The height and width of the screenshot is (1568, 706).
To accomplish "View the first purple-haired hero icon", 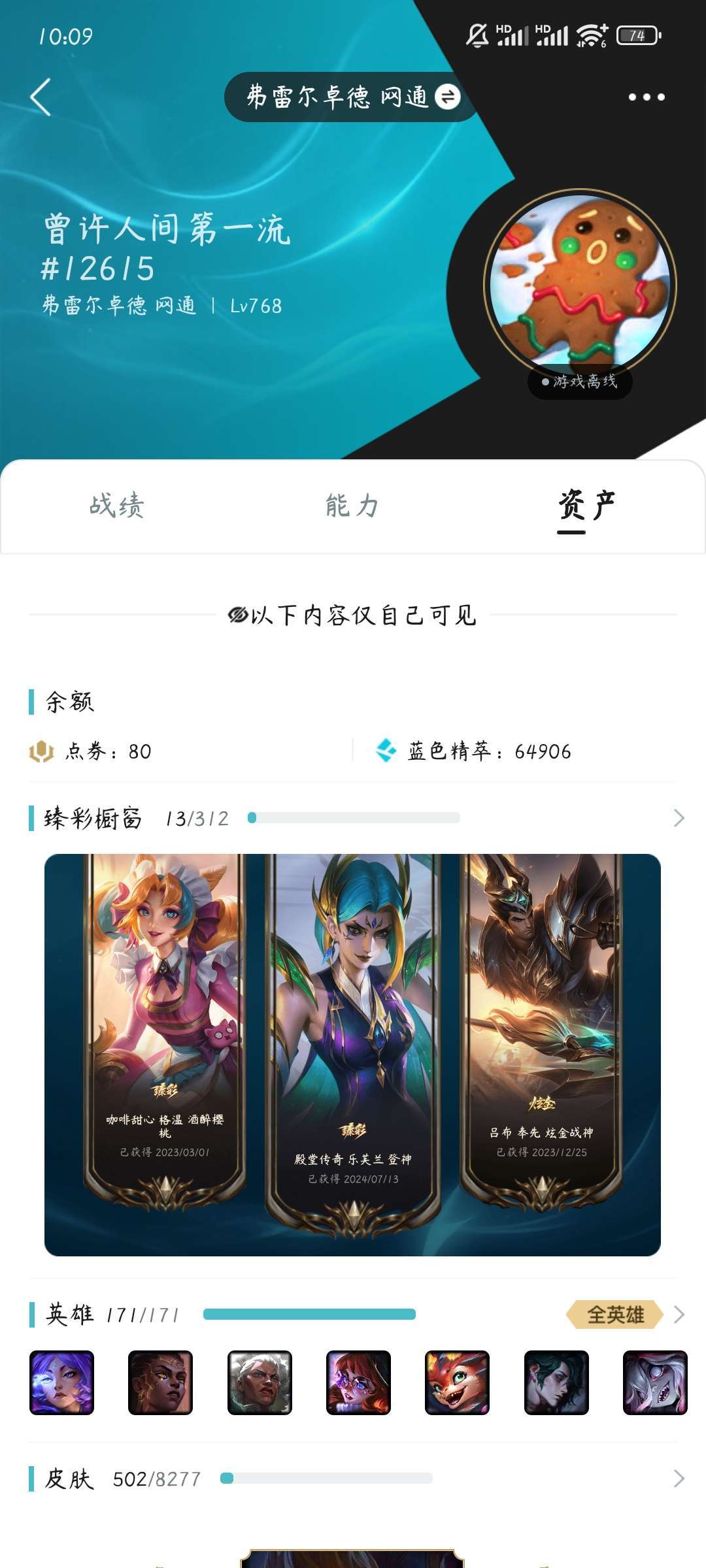I will click(62, 1382).
